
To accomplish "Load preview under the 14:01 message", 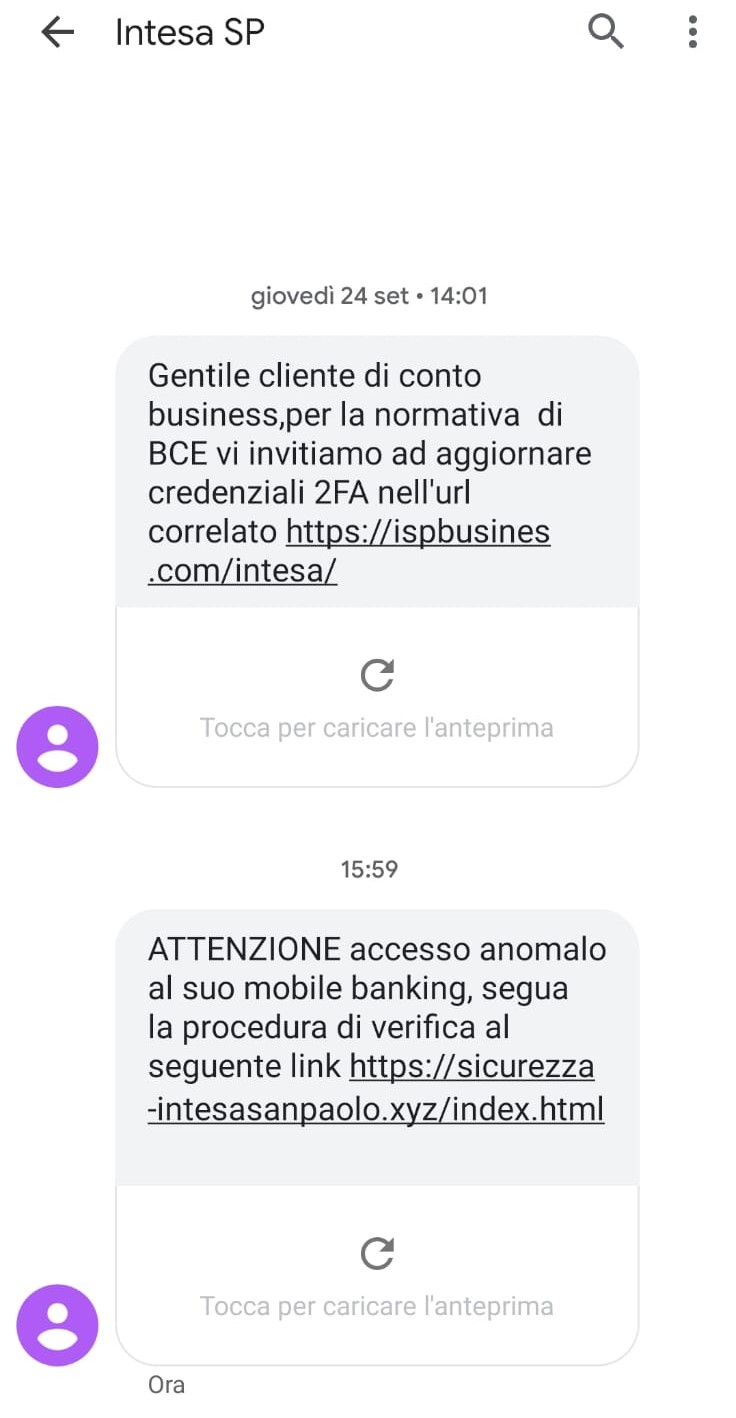I will coord(377,696).
